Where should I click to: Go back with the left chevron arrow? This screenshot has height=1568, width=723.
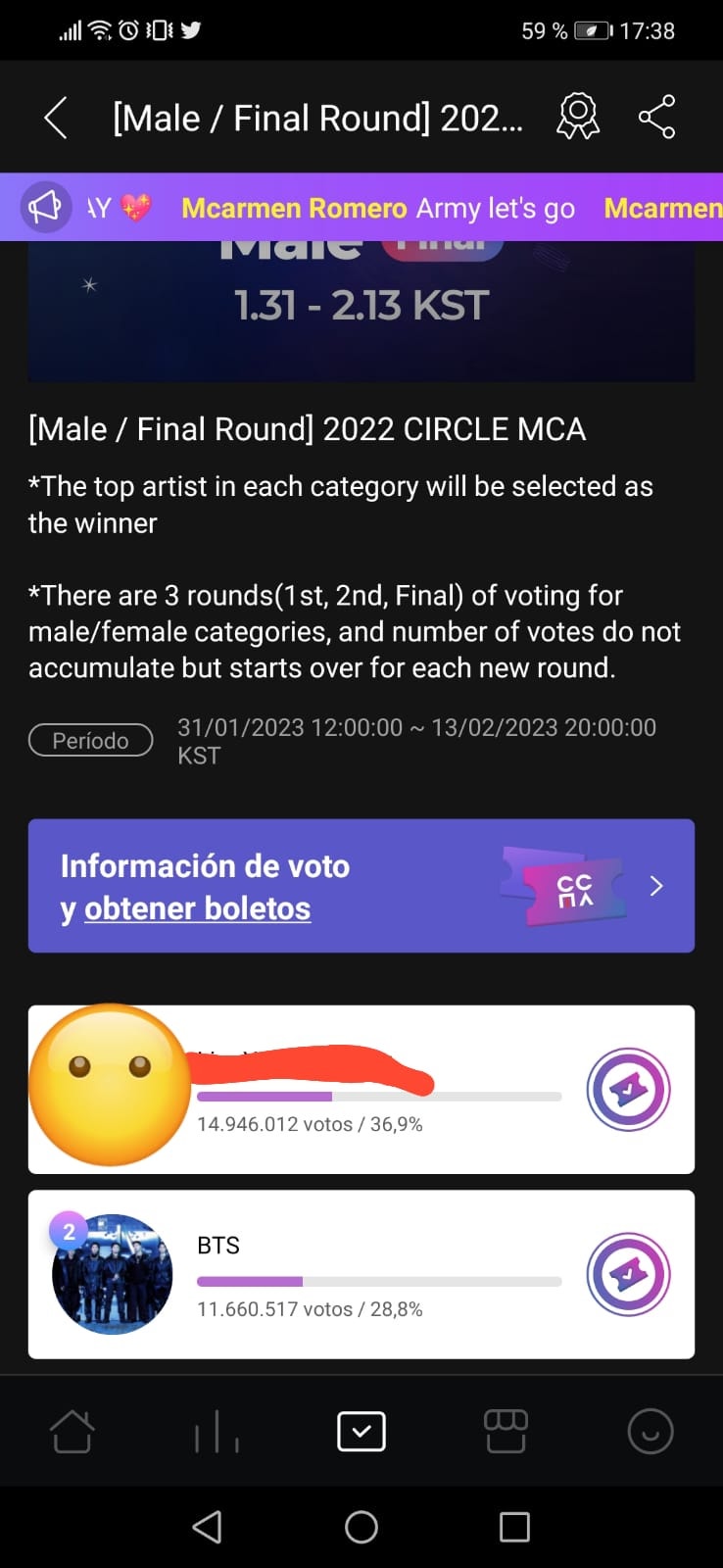click(x=55, y=117)
